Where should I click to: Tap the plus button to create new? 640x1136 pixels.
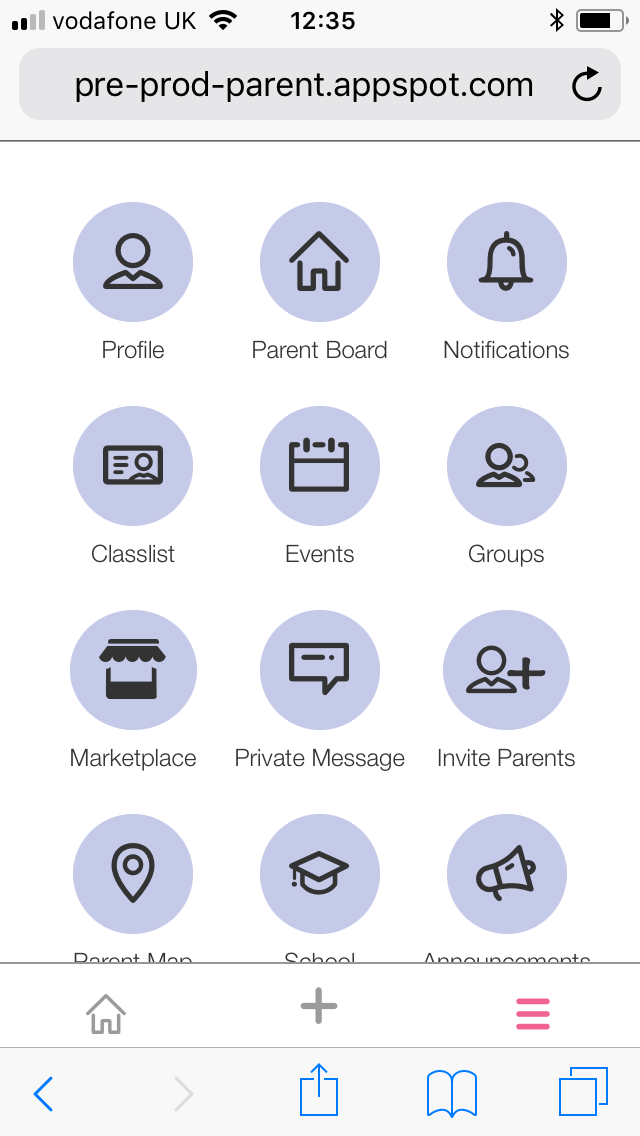click(x=319, y=1006)
